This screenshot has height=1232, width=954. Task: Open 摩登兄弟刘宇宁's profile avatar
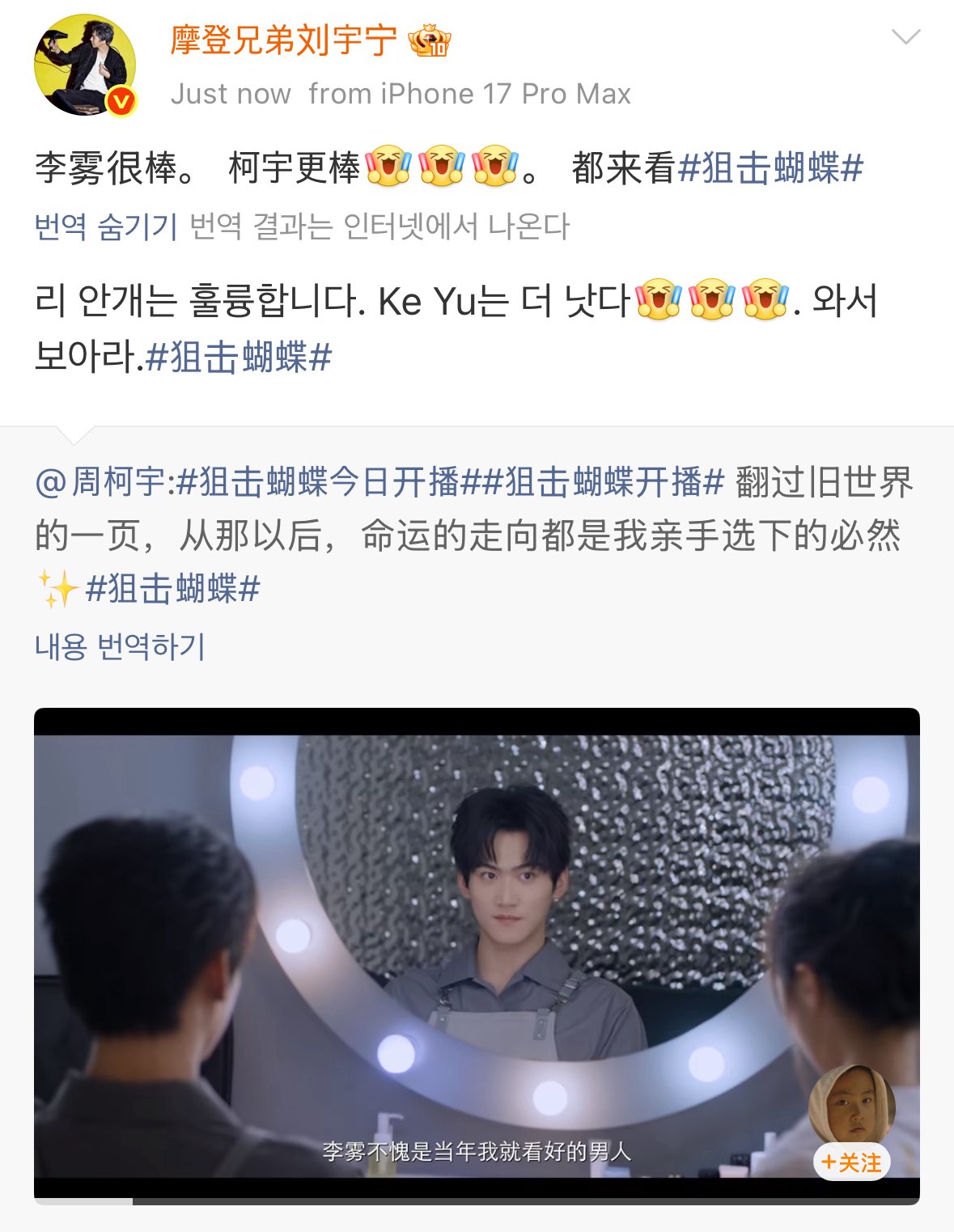84,66
